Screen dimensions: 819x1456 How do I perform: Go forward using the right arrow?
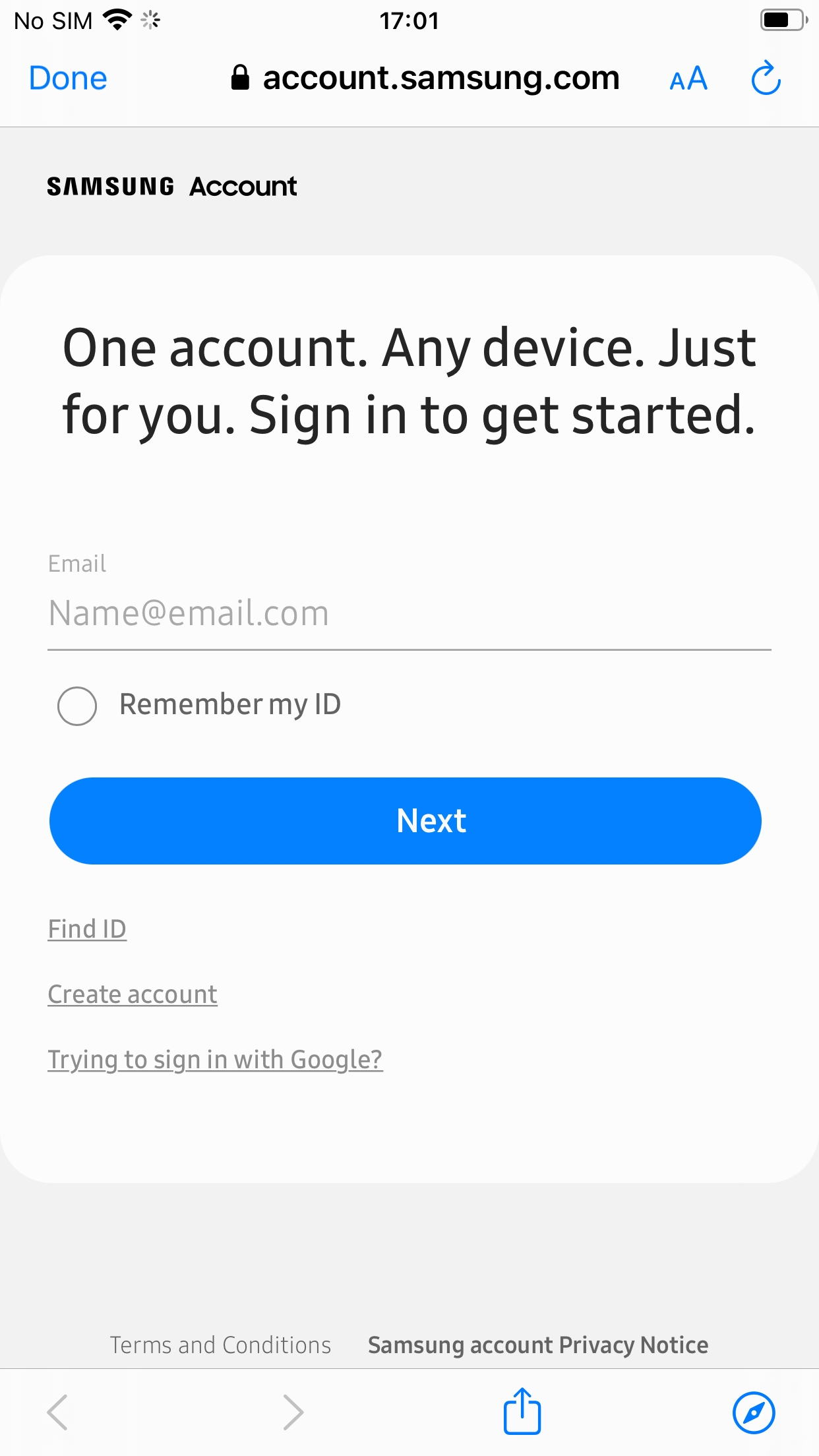pos(292,1413)
